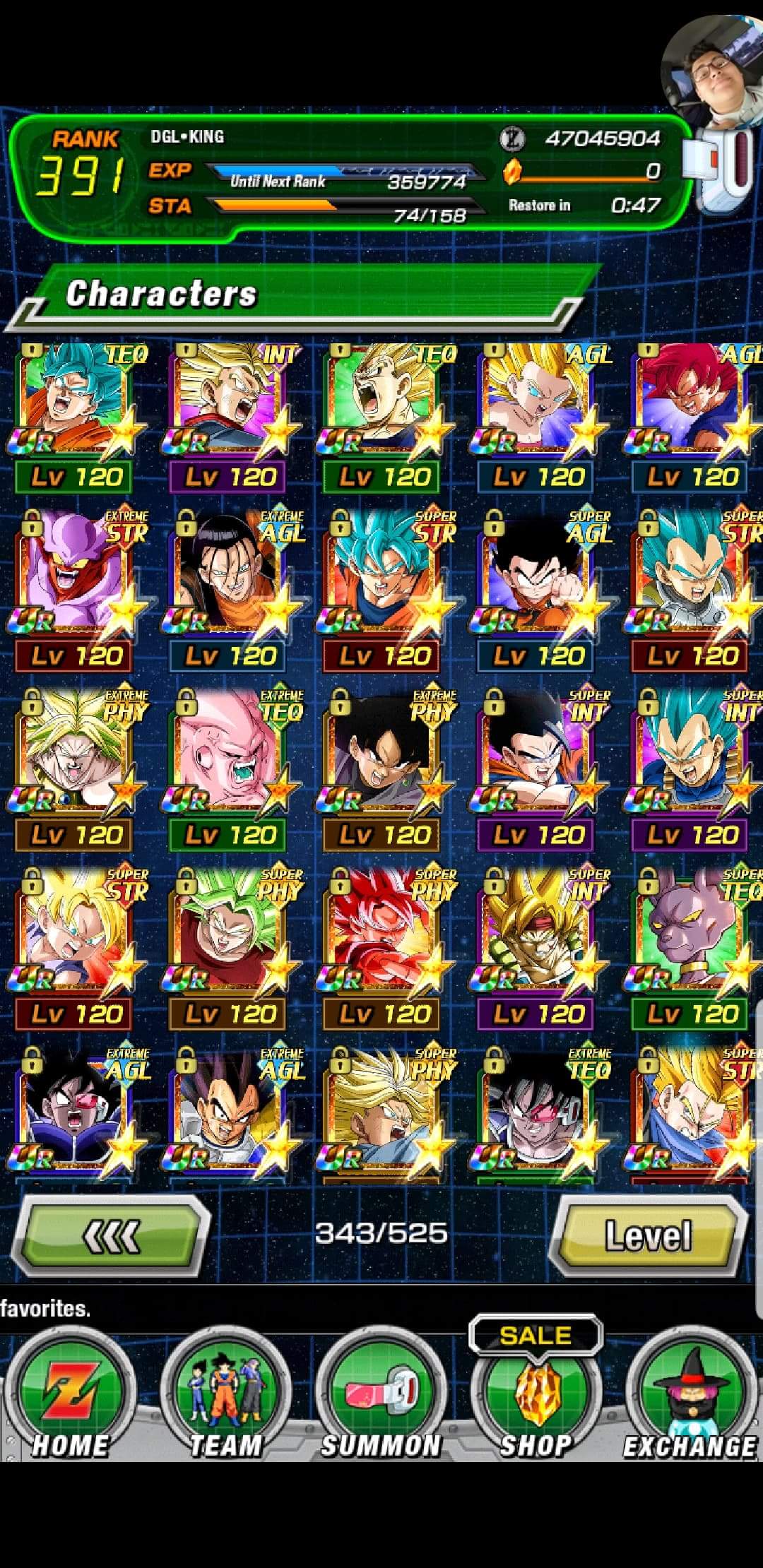Open the Super TEQ Beerus card
Image resolution: width=763 pixels, height=1568 pixels.
[694, 949]
